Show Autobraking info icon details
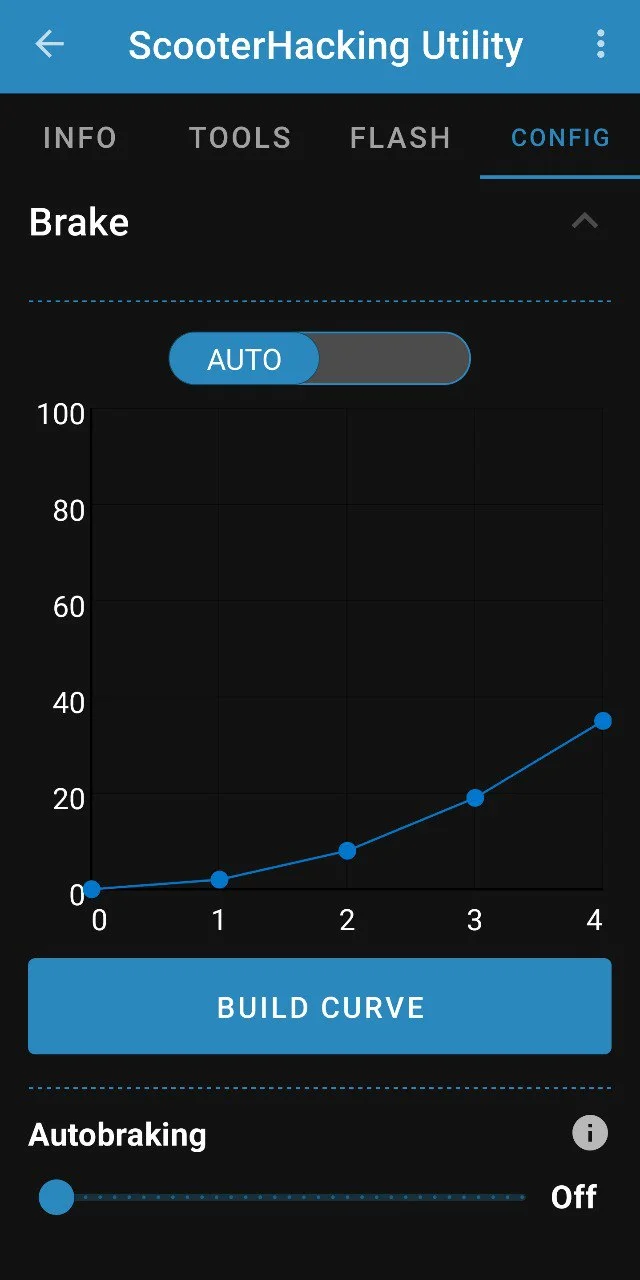Image resolution: width=640 pixels, height=1280 pixels. [x=590, y=1133]
